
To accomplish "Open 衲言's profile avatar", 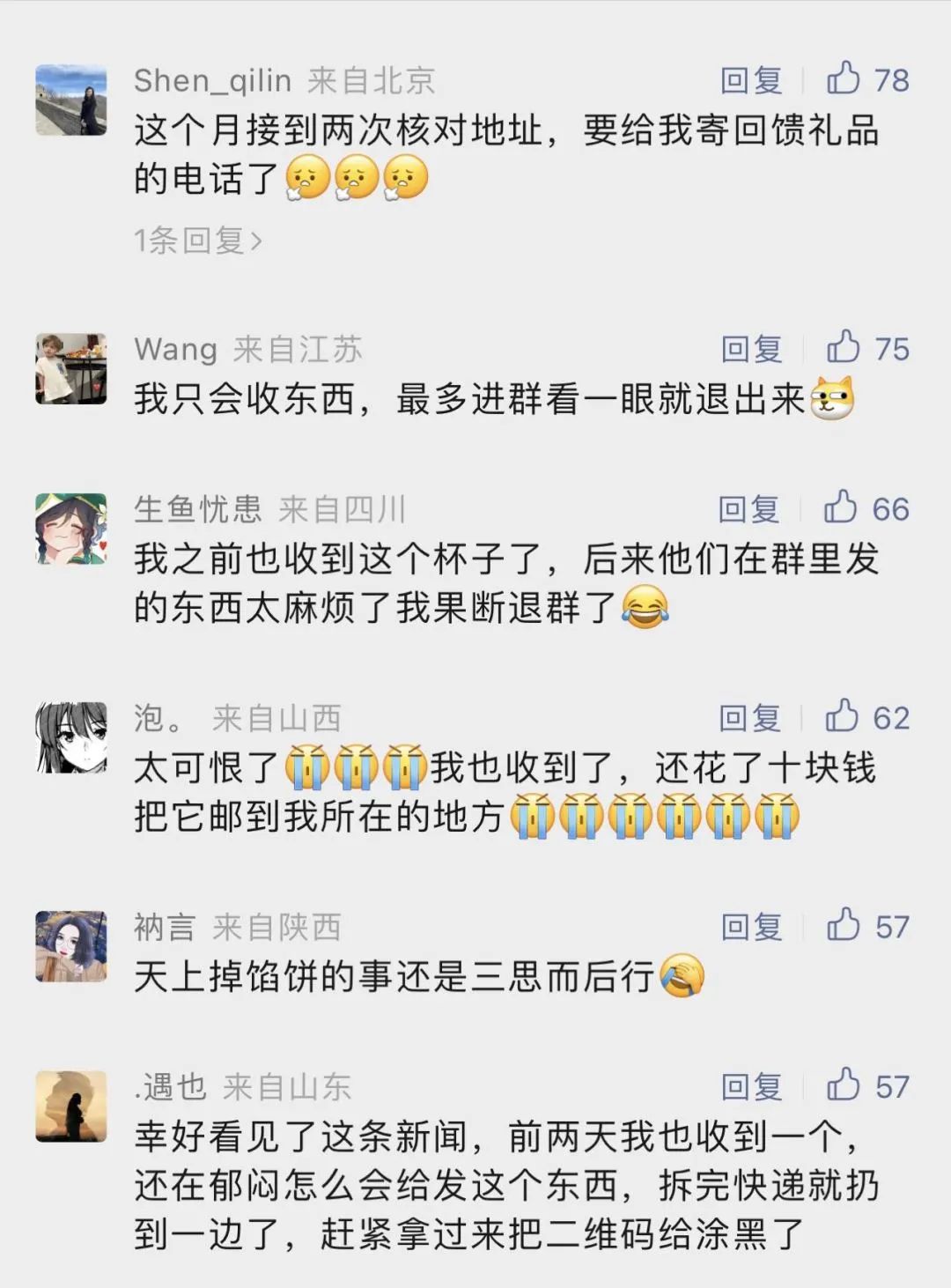I will pos(70,946).
